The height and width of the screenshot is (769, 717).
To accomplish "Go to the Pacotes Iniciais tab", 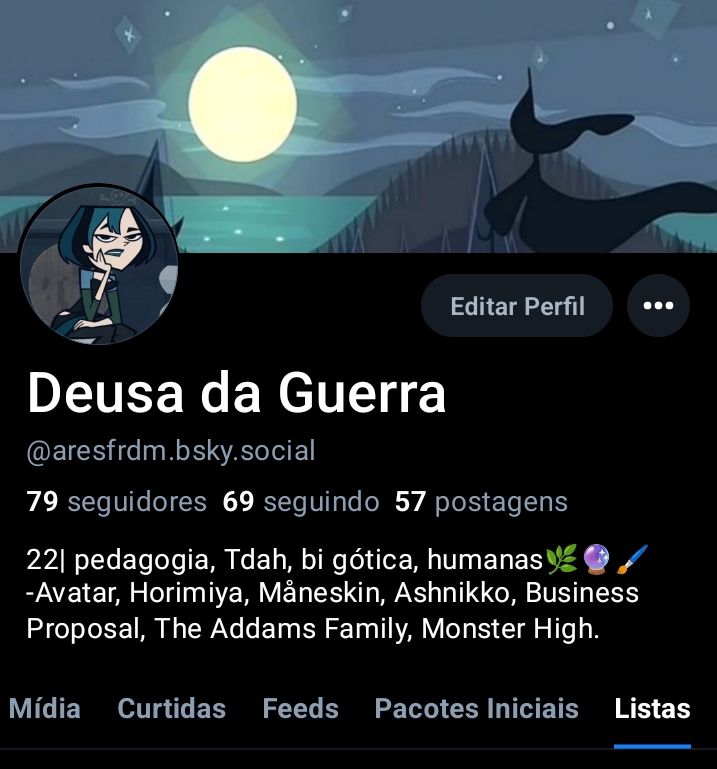I will click(x=477, y=709).
